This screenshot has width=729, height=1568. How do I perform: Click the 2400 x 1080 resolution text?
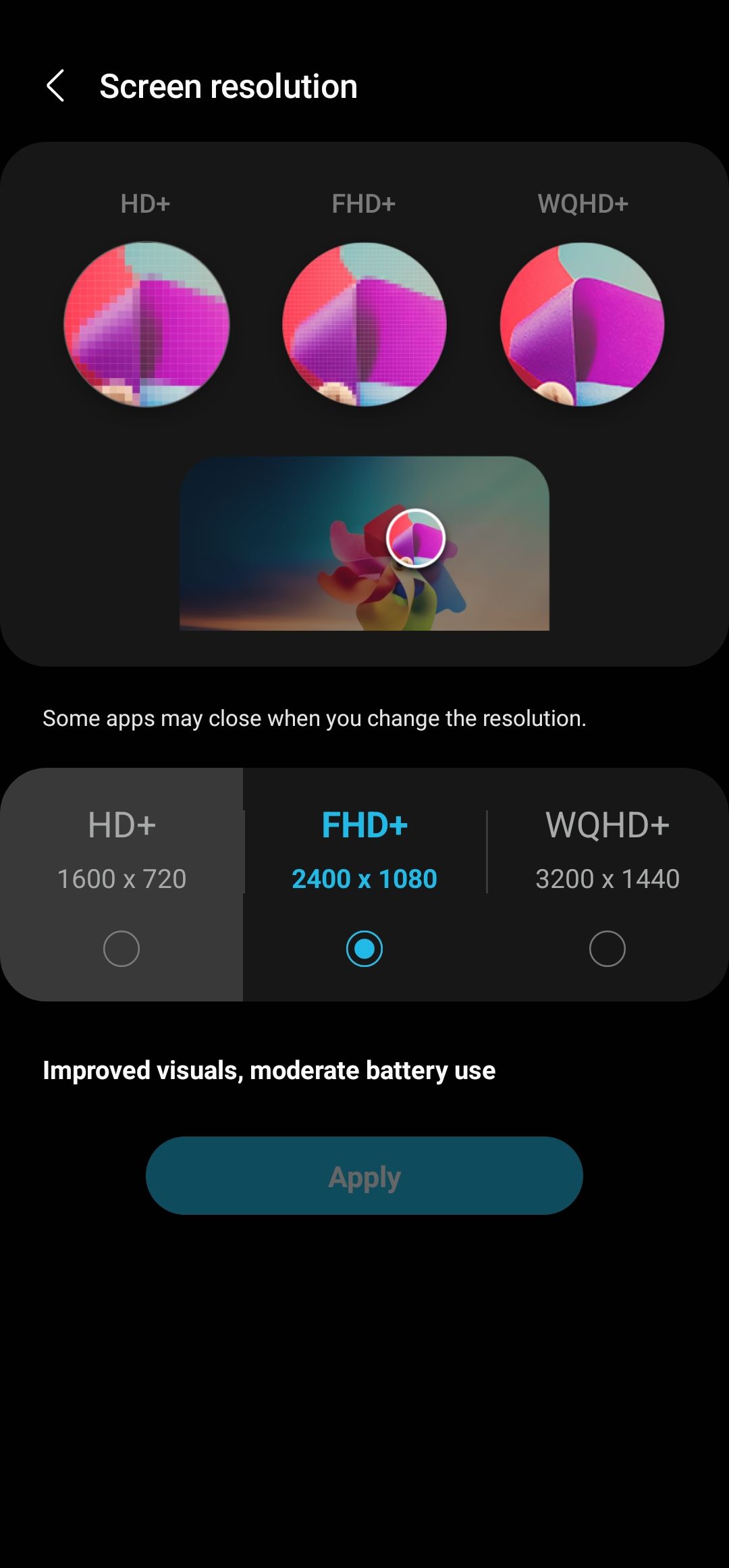coord(364,879)
